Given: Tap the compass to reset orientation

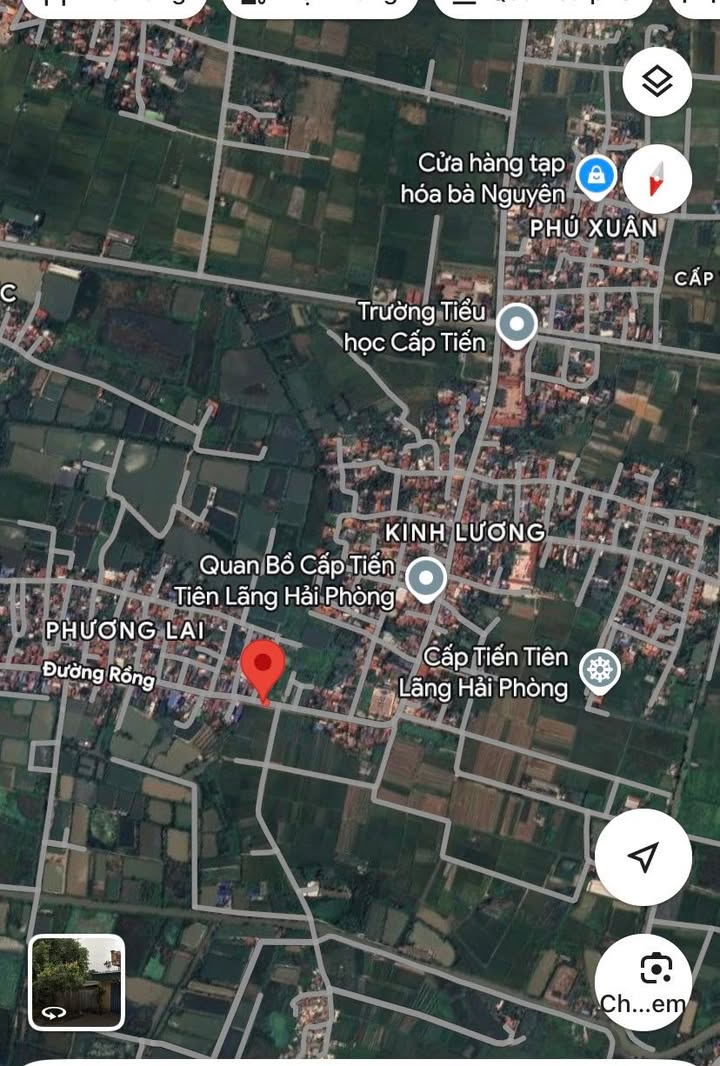Looking at the screenshot, I should pyautogui.click(x=657, y=179).
